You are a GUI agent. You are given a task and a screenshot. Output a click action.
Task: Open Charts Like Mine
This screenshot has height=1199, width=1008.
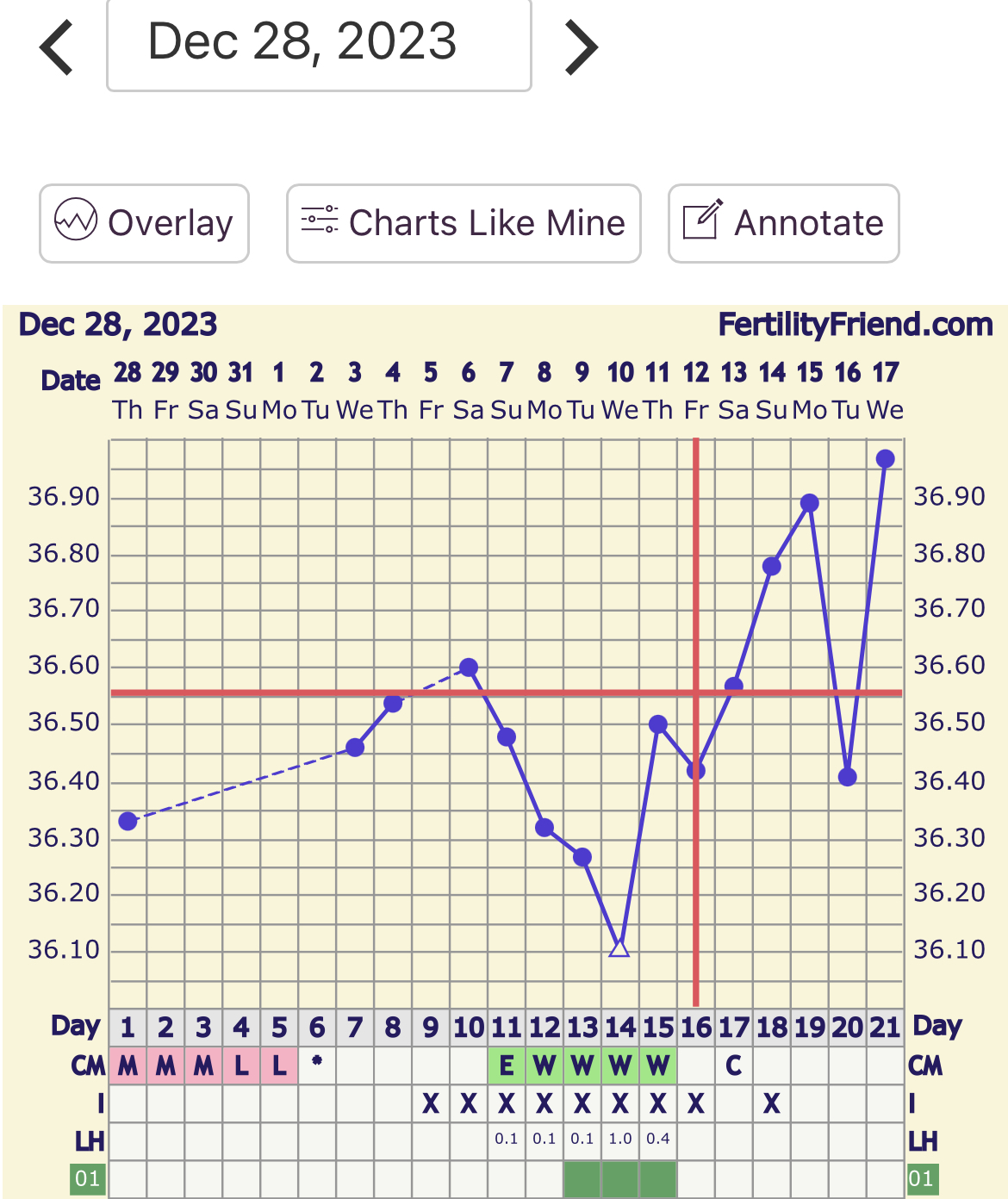pyautogui.click(x=464, y=223)
